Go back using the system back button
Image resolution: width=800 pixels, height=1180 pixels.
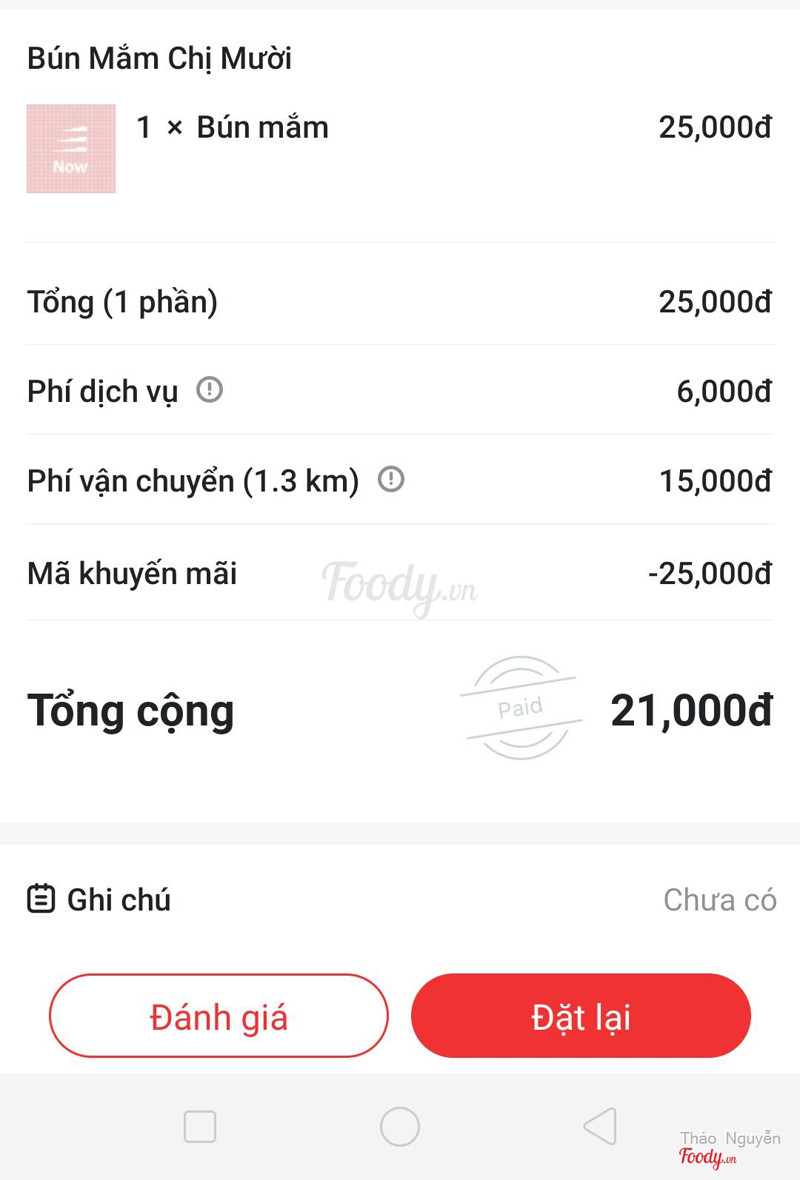point(600,1127)
